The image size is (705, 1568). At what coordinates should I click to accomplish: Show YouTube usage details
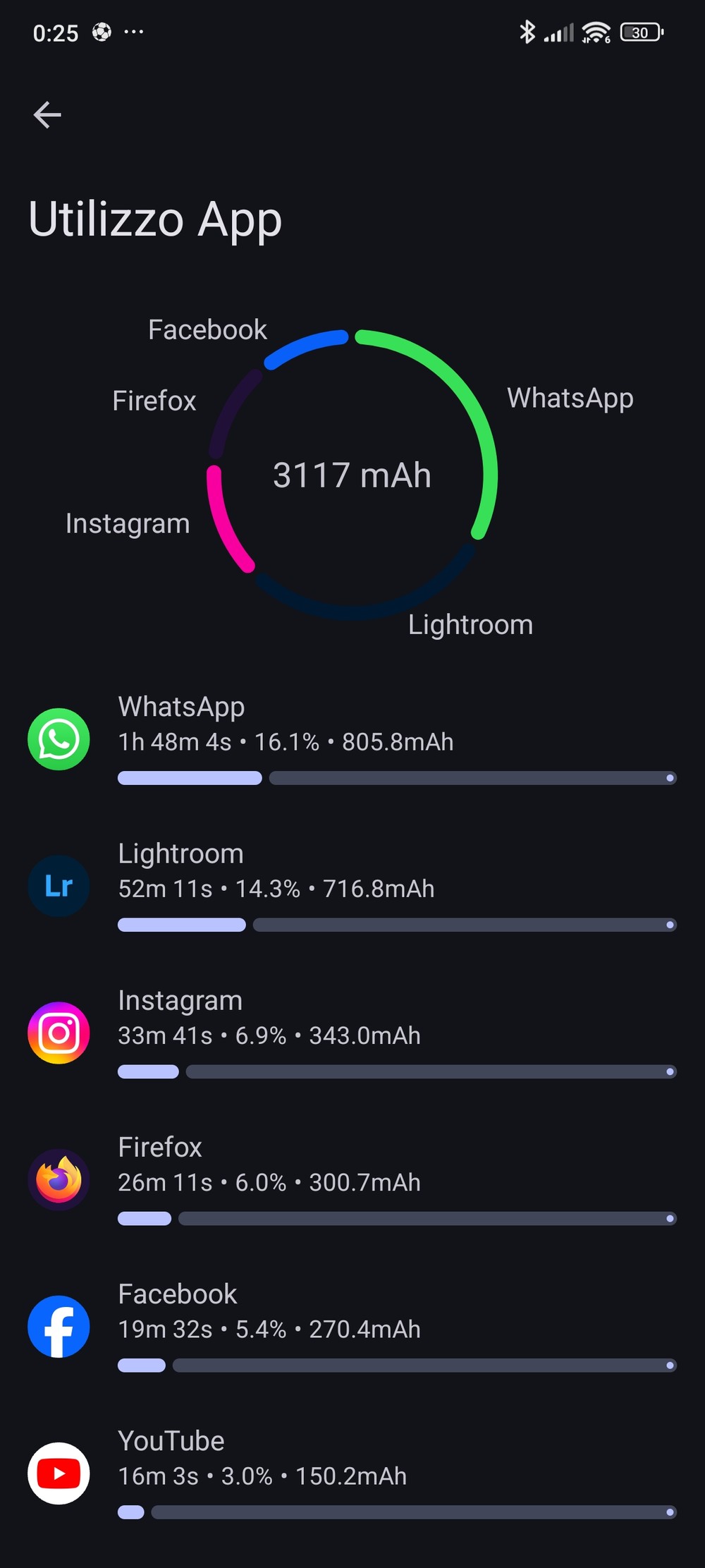[352, 1473]
